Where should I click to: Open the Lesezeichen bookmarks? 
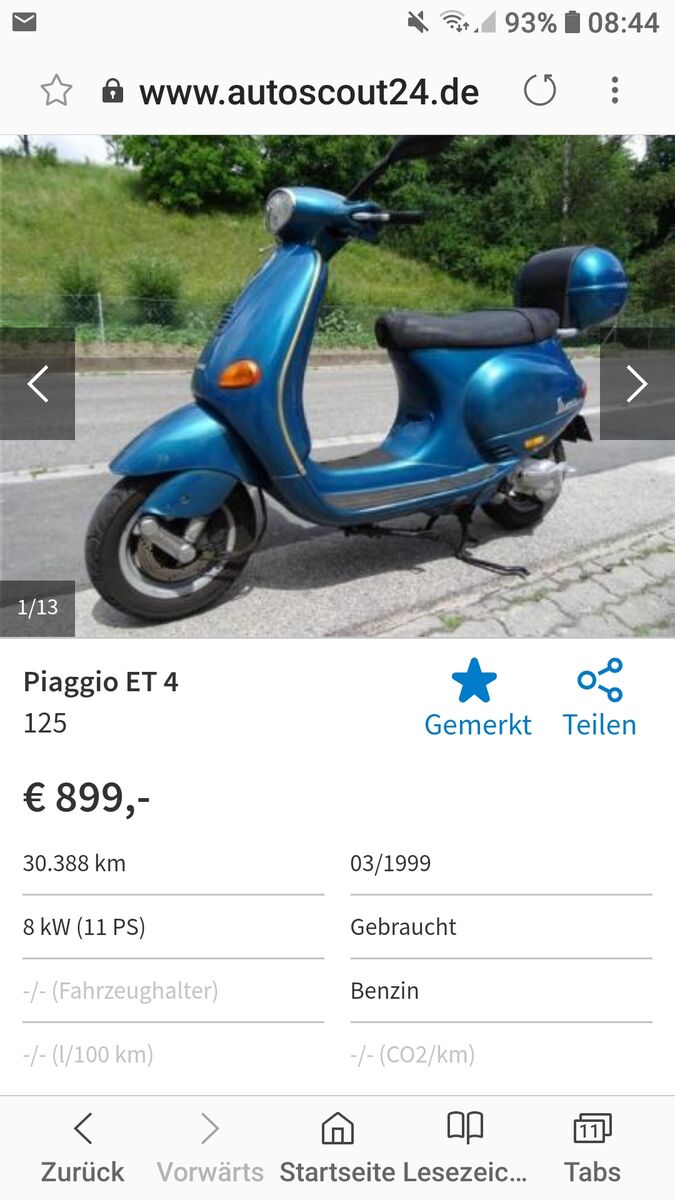coord(465,1148)
